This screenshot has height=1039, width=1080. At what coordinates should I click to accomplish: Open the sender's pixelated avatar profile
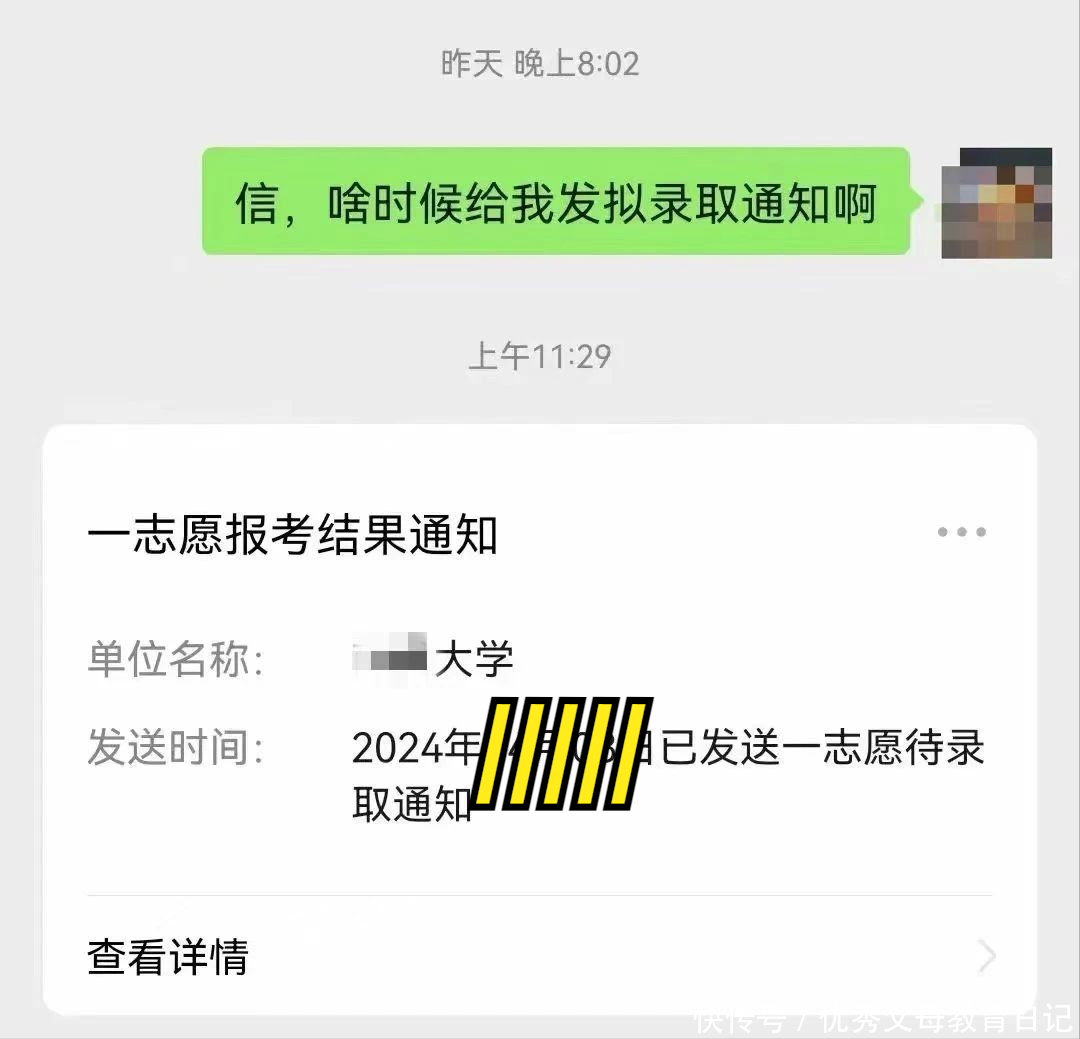tap(996, 203)
